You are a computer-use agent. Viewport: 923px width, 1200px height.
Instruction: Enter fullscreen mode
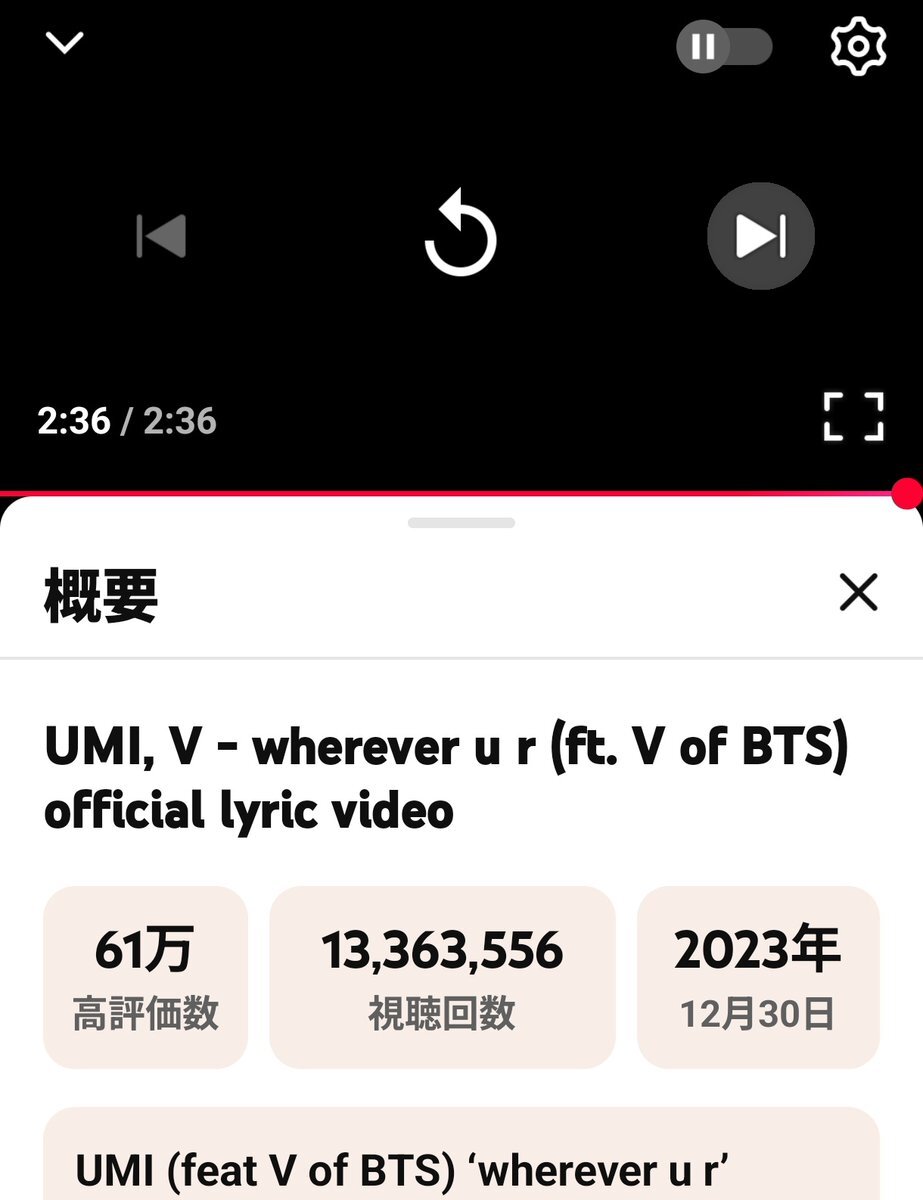tap(853, 417)
